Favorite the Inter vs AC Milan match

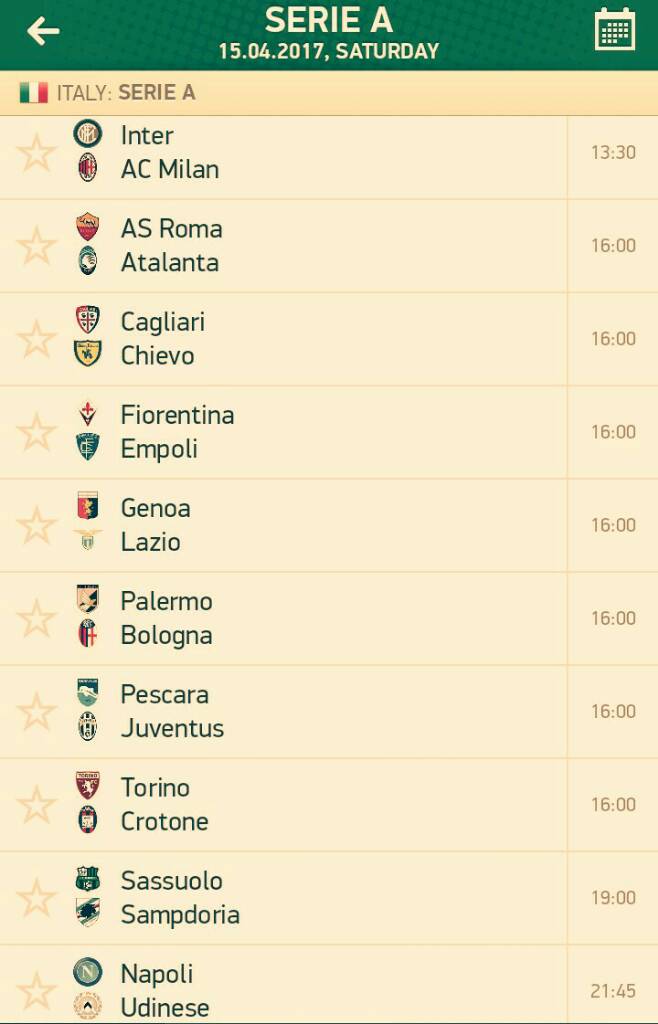click(x=37, y=153)
